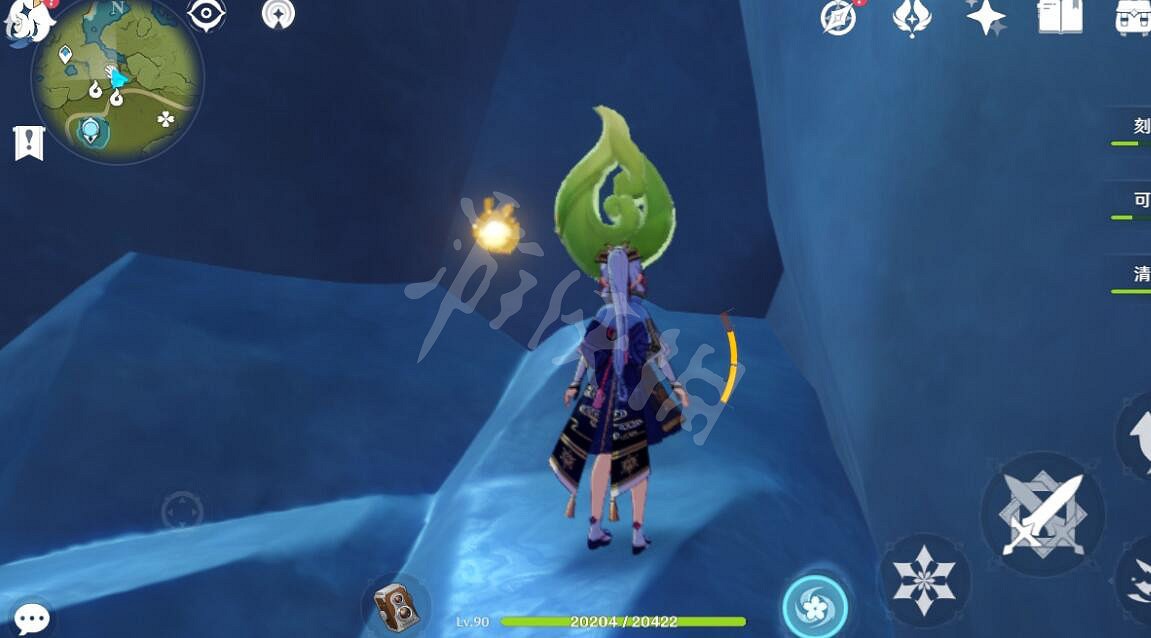Open the chat speech bubble
The height and width of the screenshot is (638, 1151).
tap(31, 619)
